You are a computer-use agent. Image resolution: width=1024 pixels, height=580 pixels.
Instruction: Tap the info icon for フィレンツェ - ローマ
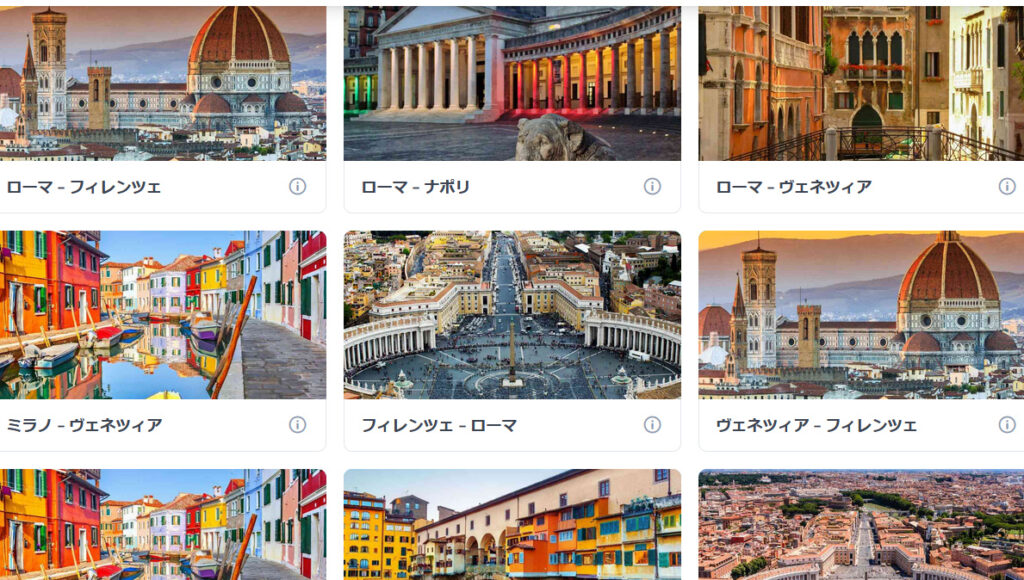click(652, 424)
